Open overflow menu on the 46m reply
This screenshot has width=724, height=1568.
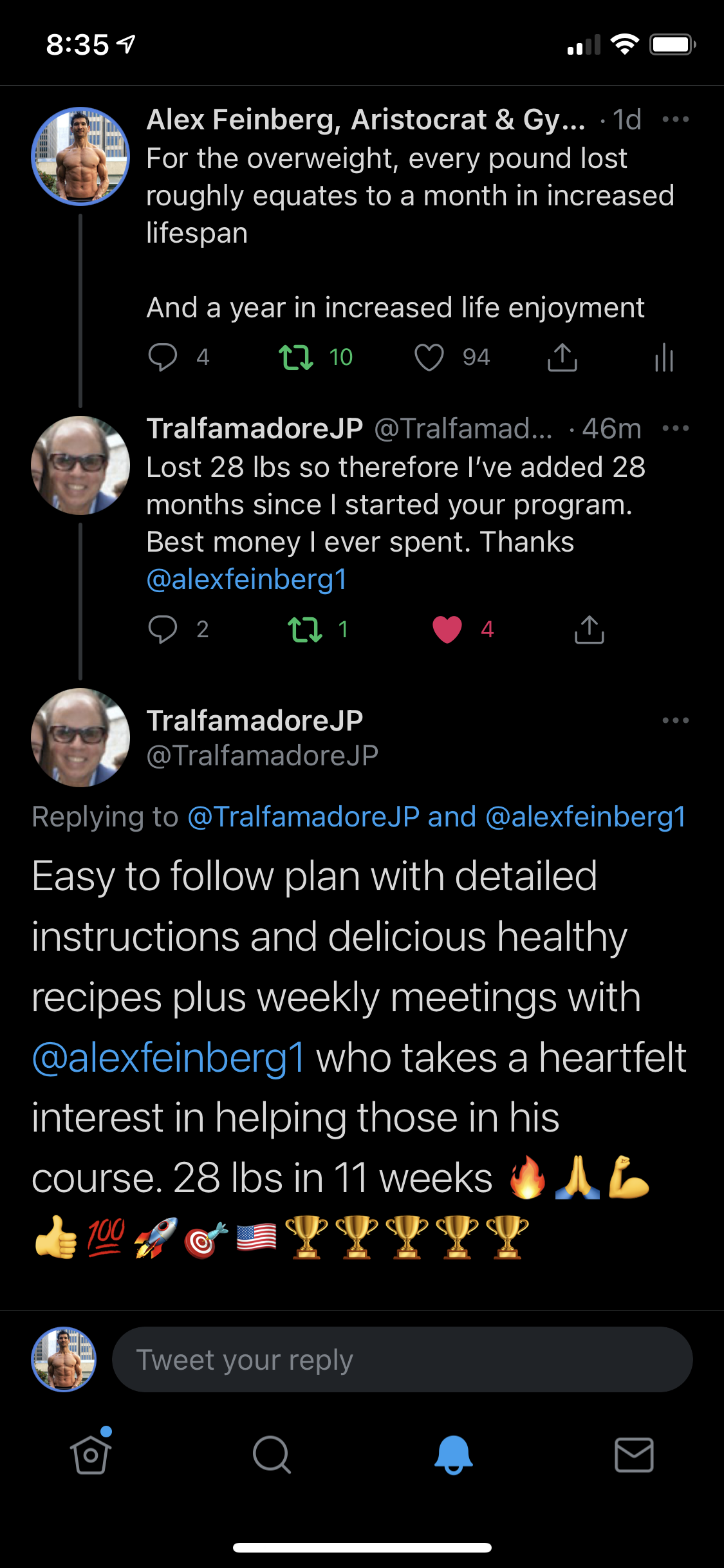tap(675, 429)
